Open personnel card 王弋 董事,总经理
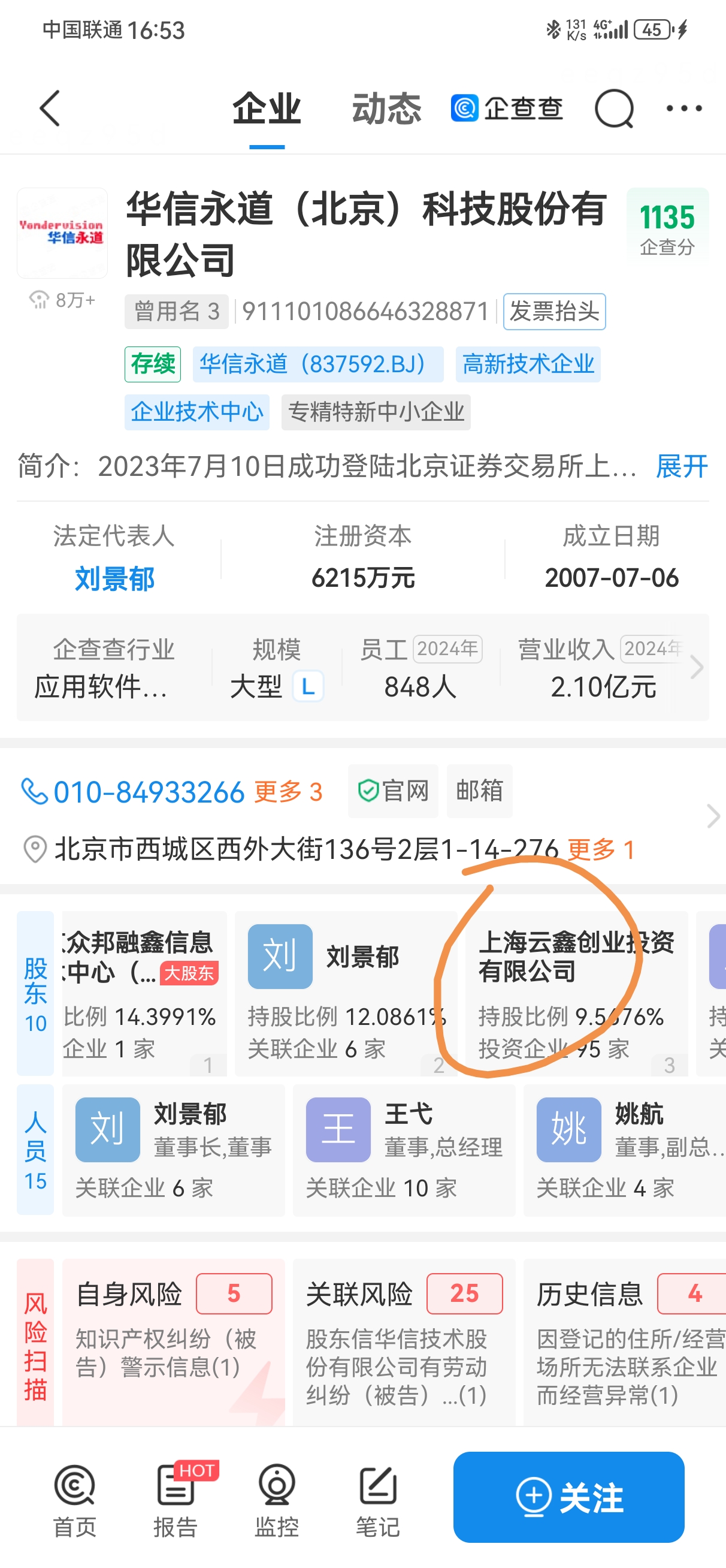The height and width of the screenshot is (1568, 726). click(404, 1150)
